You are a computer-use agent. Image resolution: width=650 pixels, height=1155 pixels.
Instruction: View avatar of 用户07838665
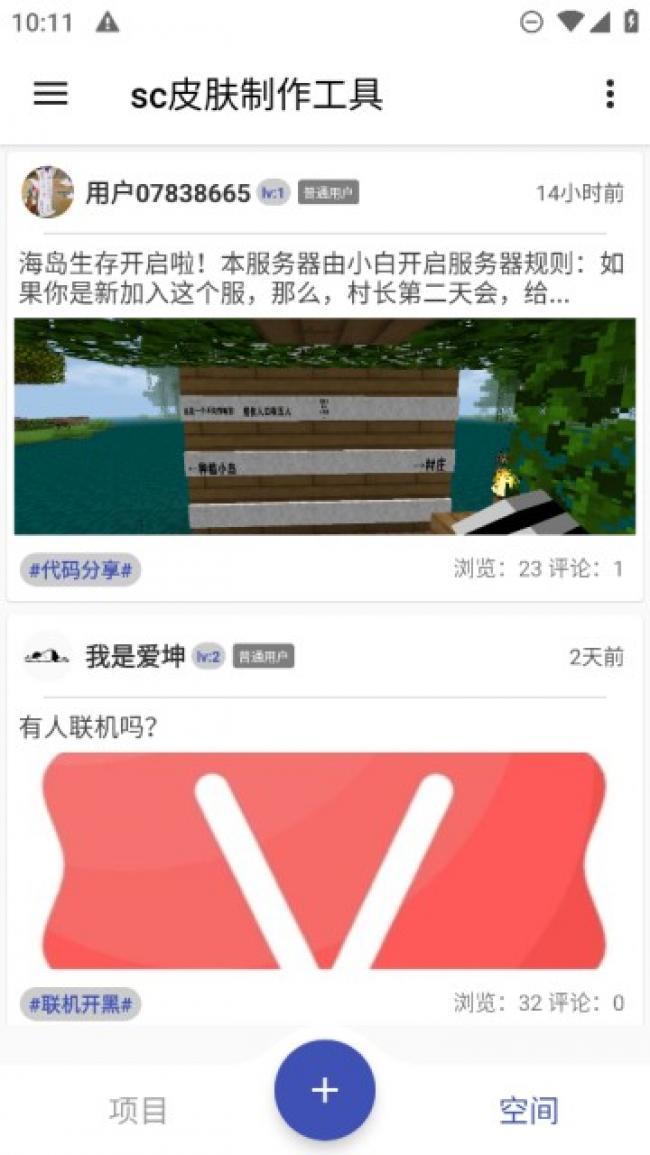pyautogui.click(x=48, y=192)
